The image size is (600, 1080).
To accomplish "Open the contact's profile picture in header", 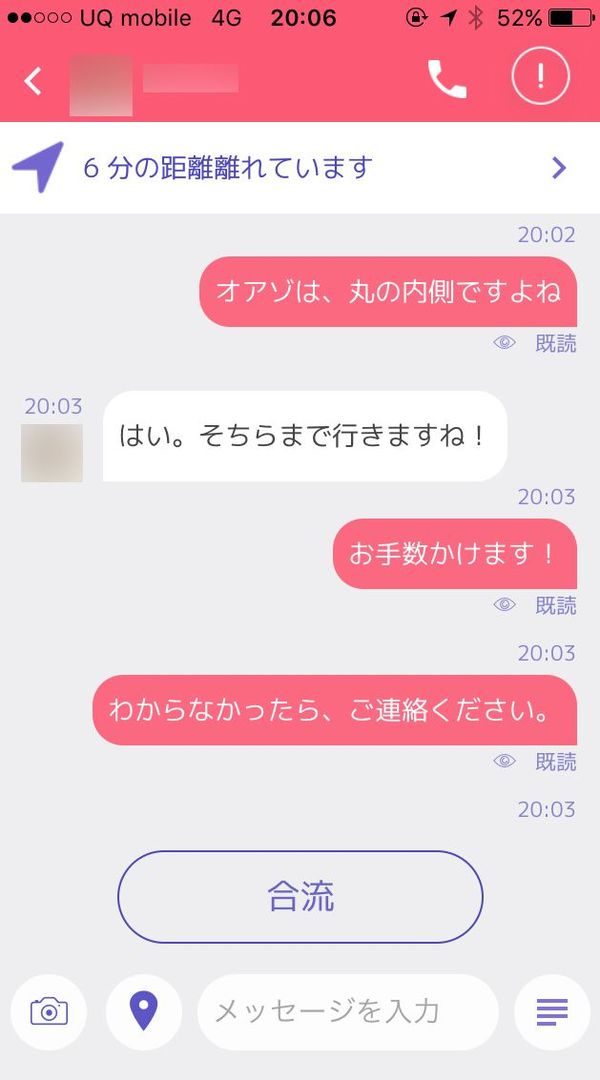I will pos(101,85).
